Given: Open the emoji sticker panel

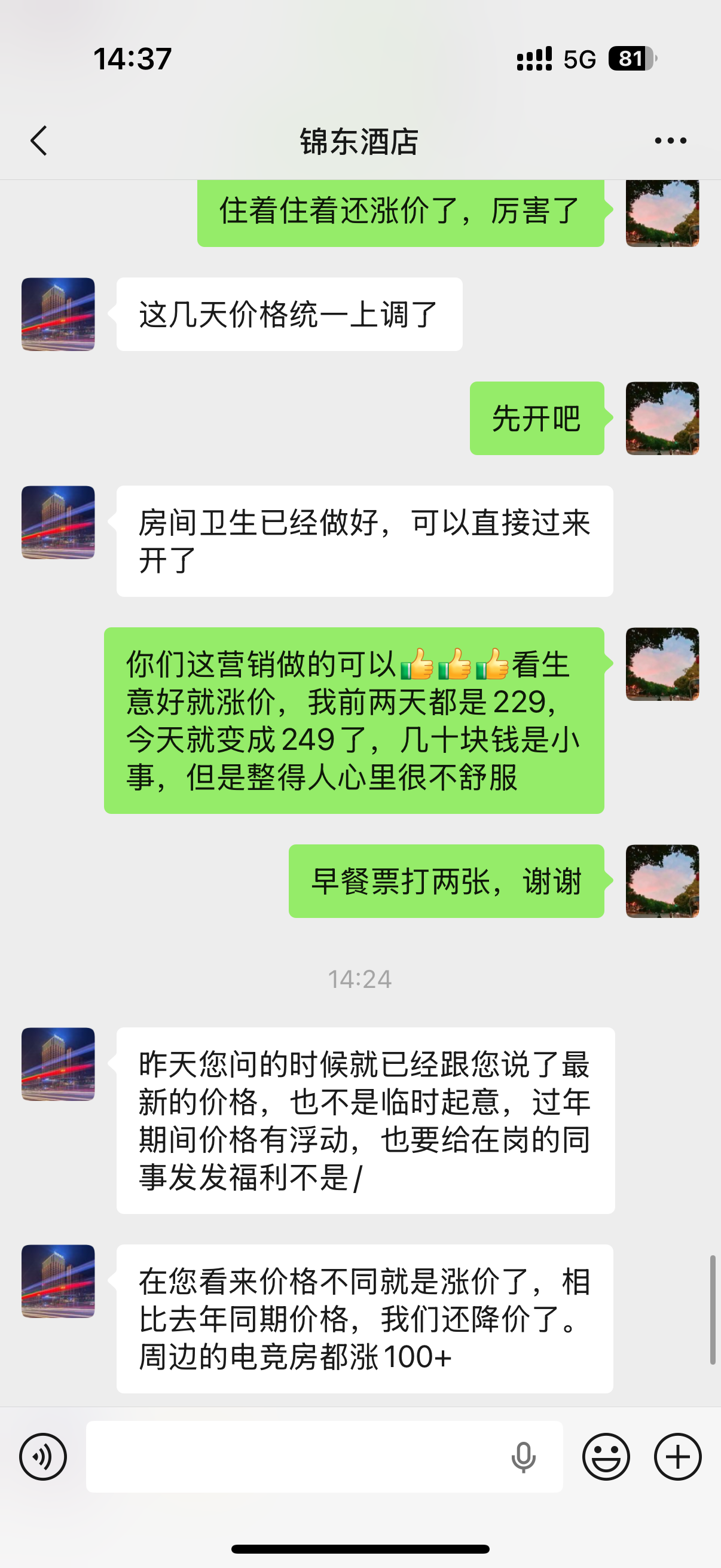Looking at the screenshot, I should pos(606,1457).
